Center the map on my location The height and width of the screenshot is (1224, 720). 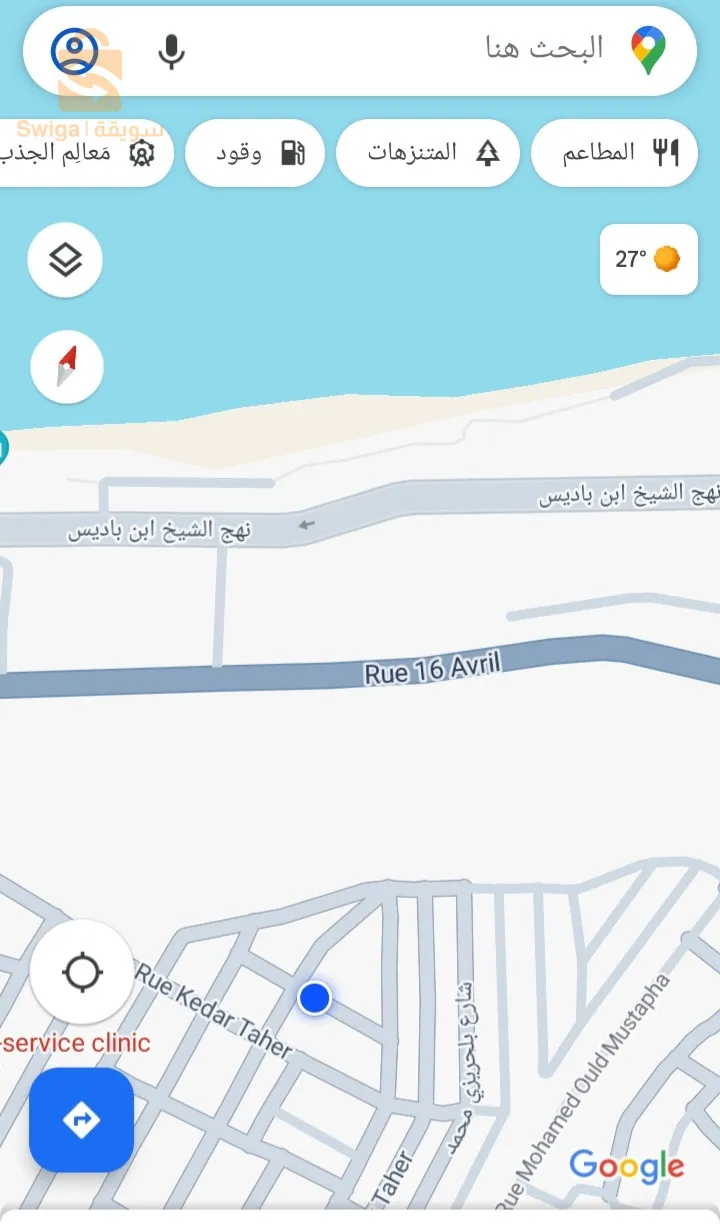coord(82,972)
